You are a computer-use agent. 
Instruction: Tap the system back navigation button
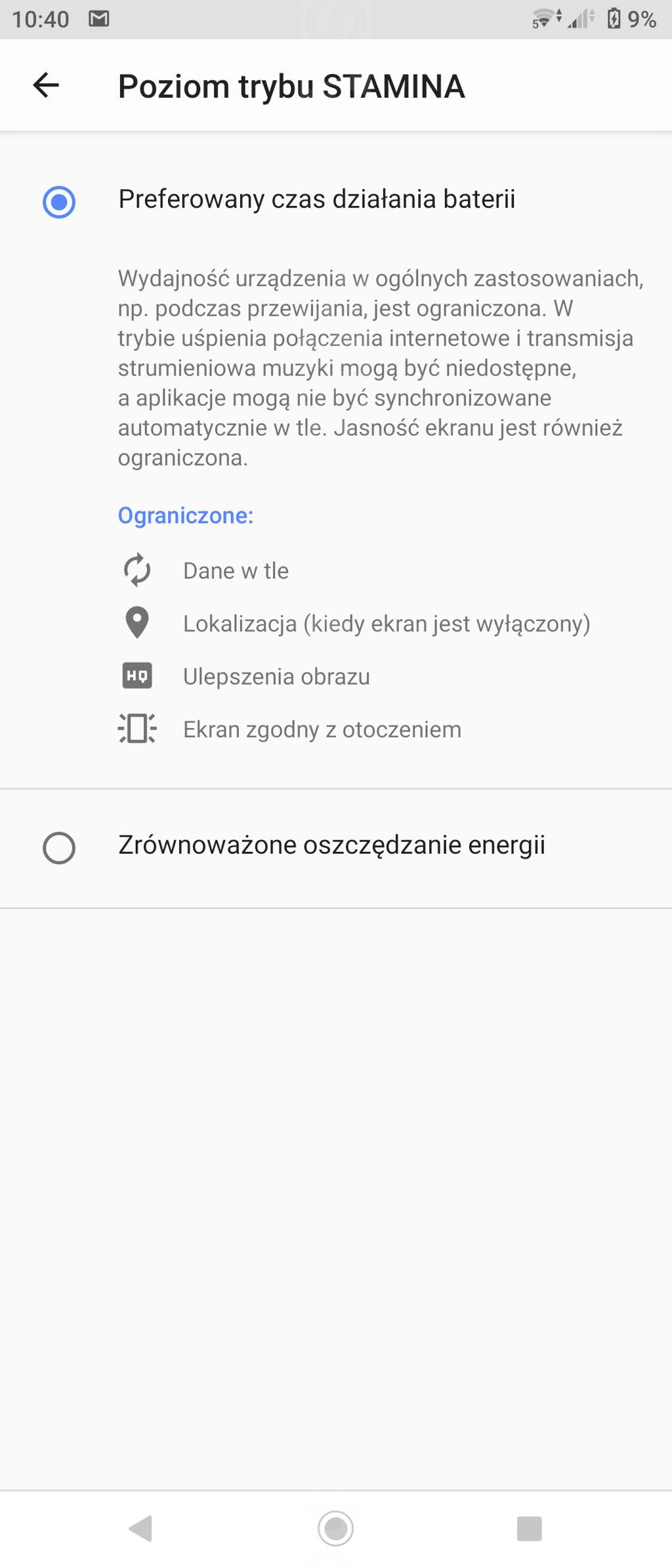(x=140, y=1528)
